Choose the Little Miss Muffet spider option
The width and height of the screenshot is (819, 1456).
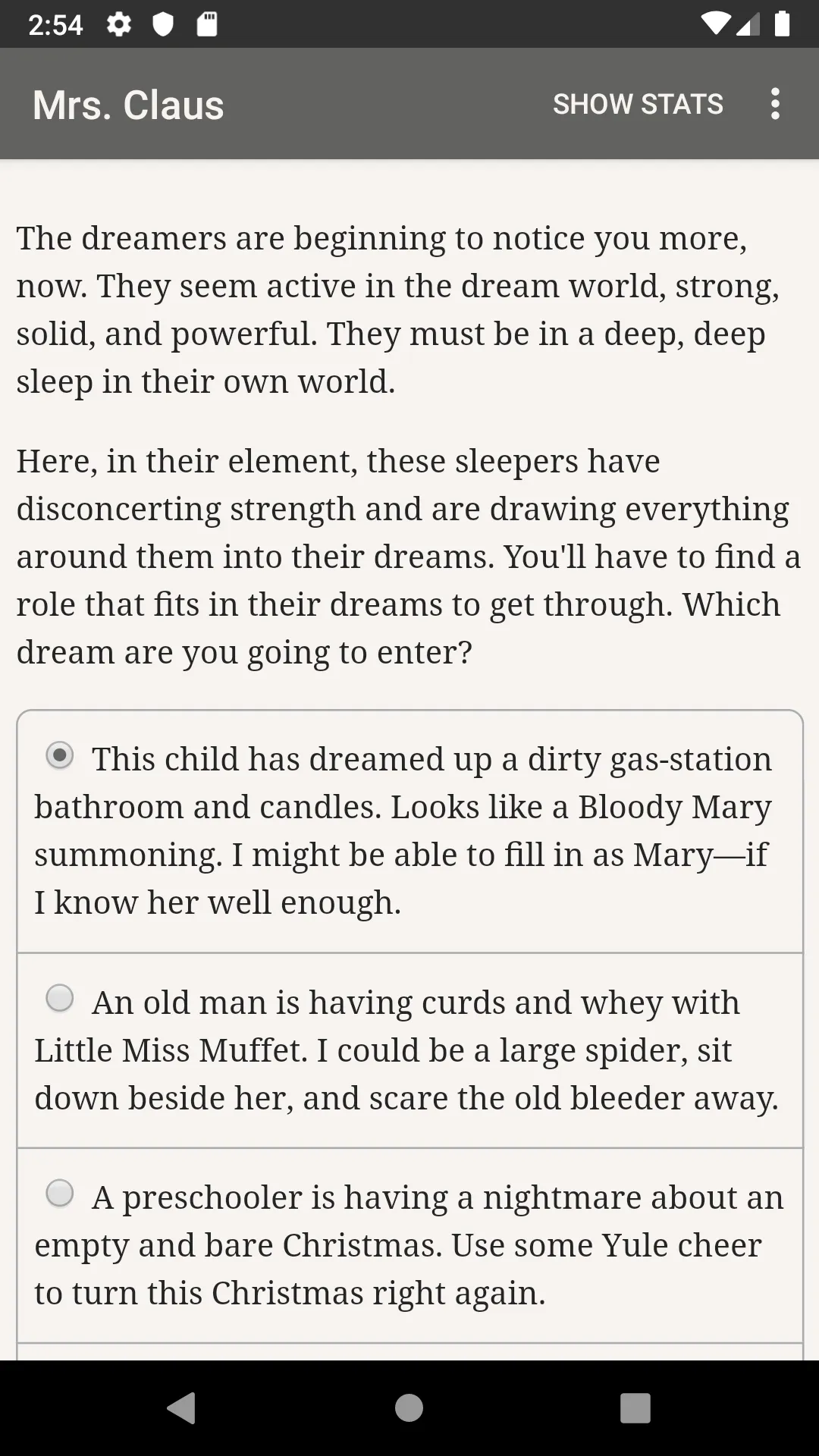(x=60, y=998)
